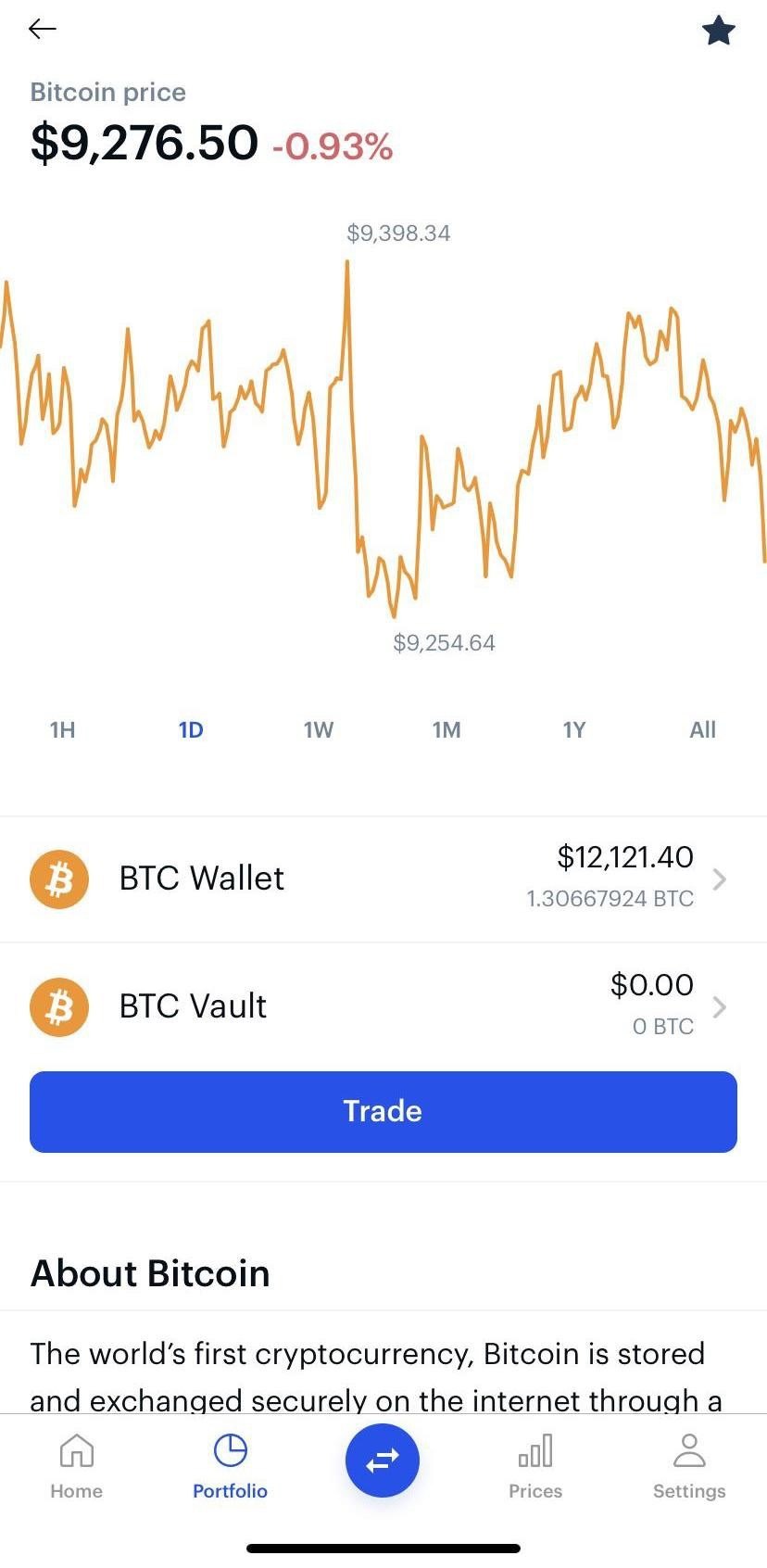Select the 1H chart range
The height and width of the screenshot is (1568, 767).
pyautogui.click(x=63, y=730)
